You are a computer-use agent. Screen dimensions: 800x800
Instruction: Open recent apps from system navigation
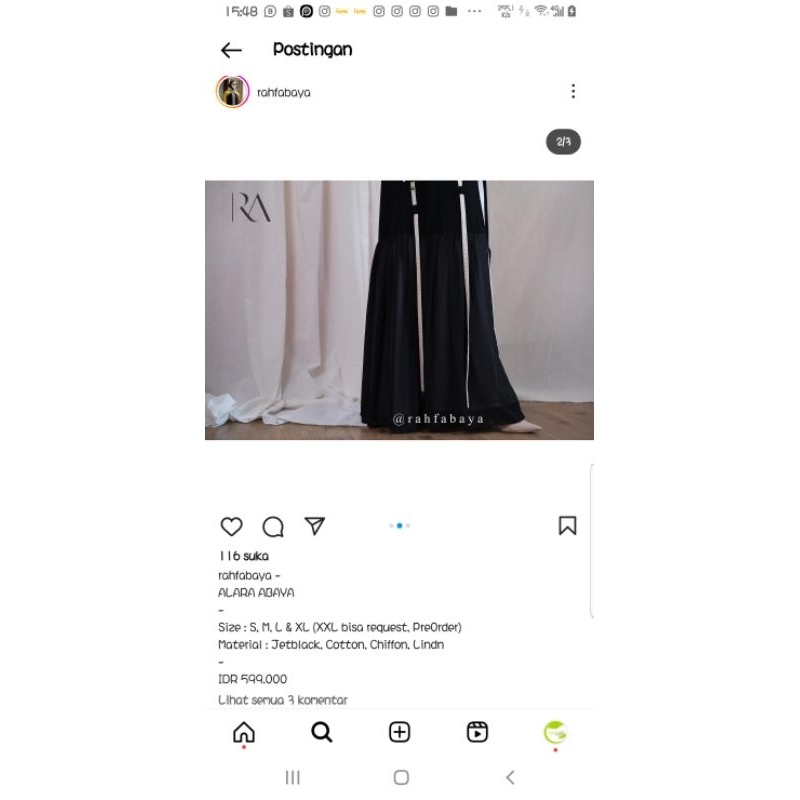pyautogui.click(x=293, y=777)
